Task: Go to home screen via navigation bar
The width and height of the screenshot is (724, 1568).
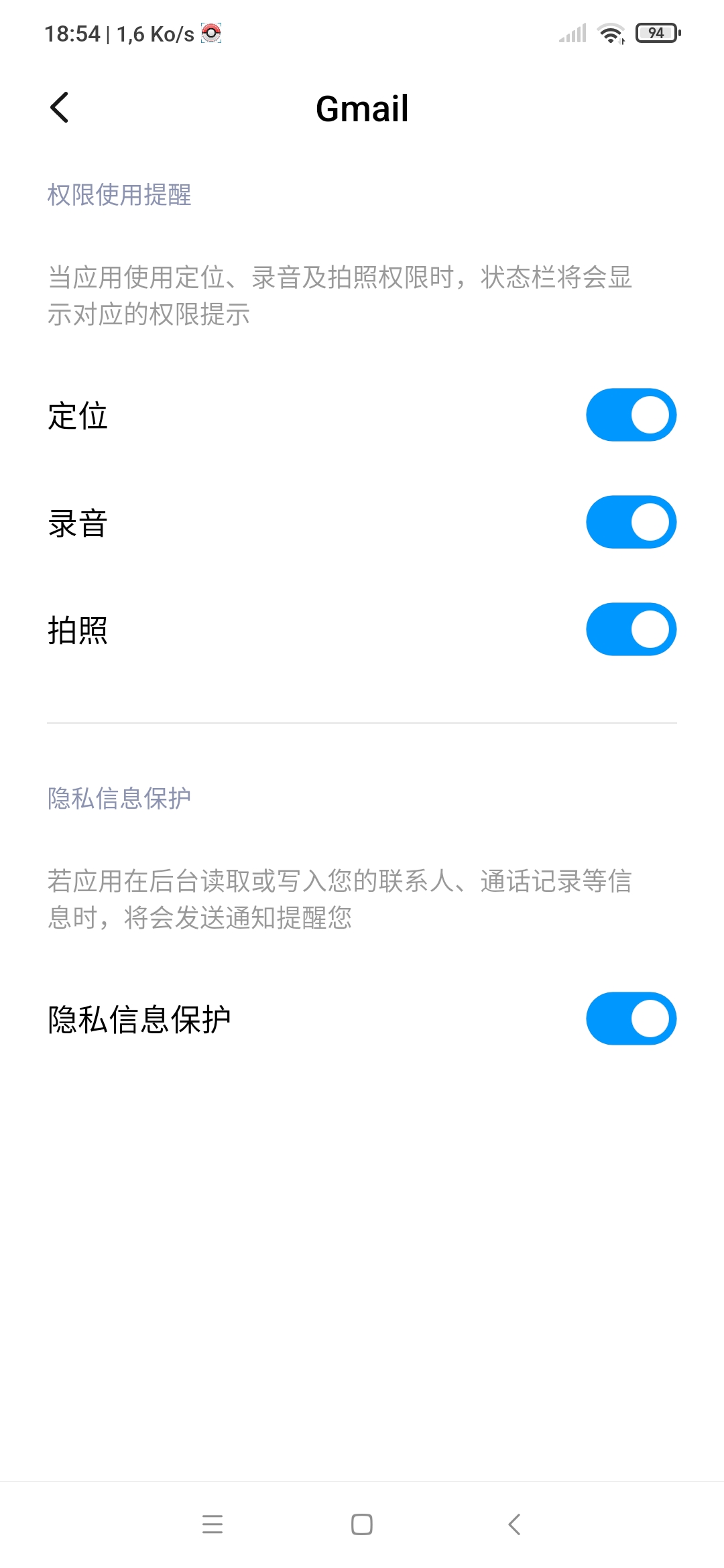Action: coord(362,1524)
